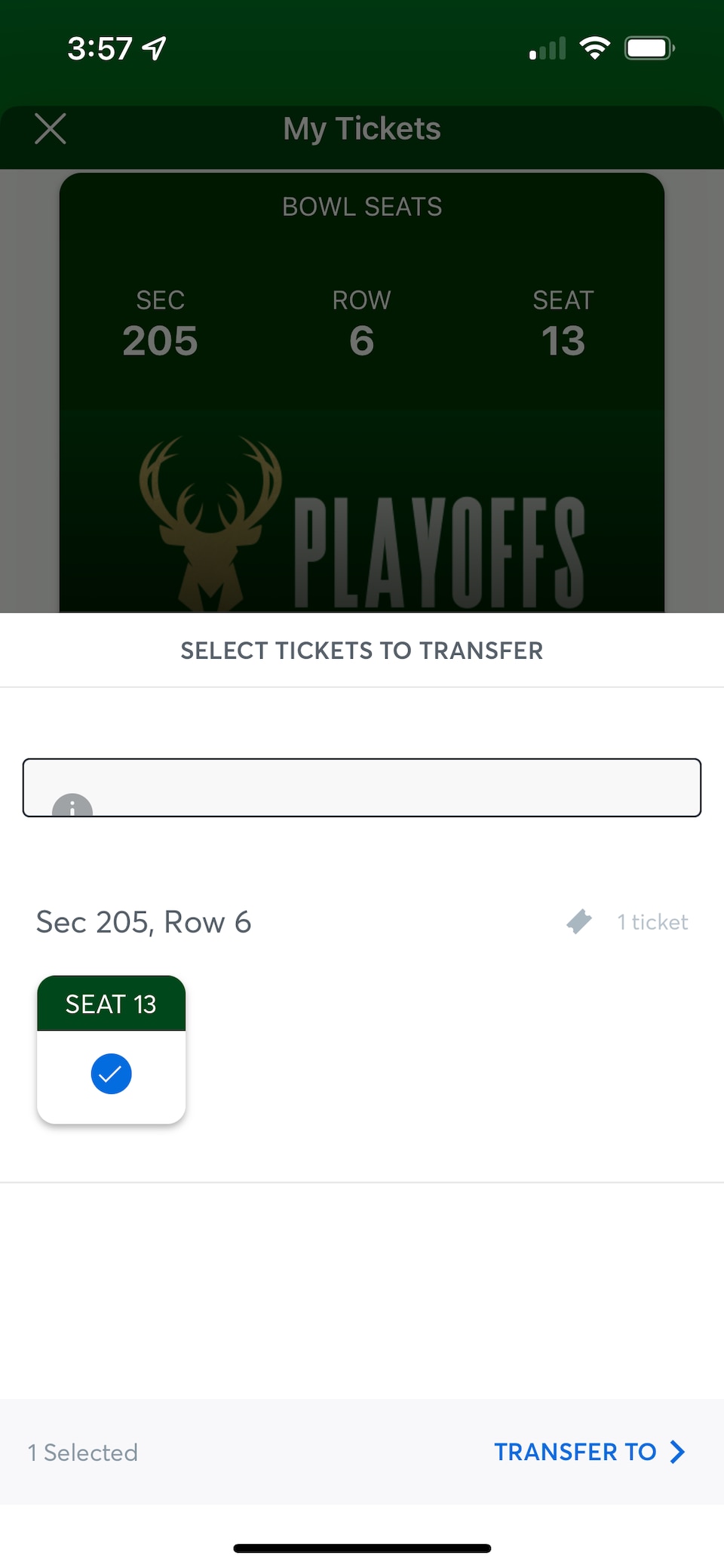The image size is (724, 1568).
Task: Click the cellular signal bars icon
Action: (x=545, y=48)
